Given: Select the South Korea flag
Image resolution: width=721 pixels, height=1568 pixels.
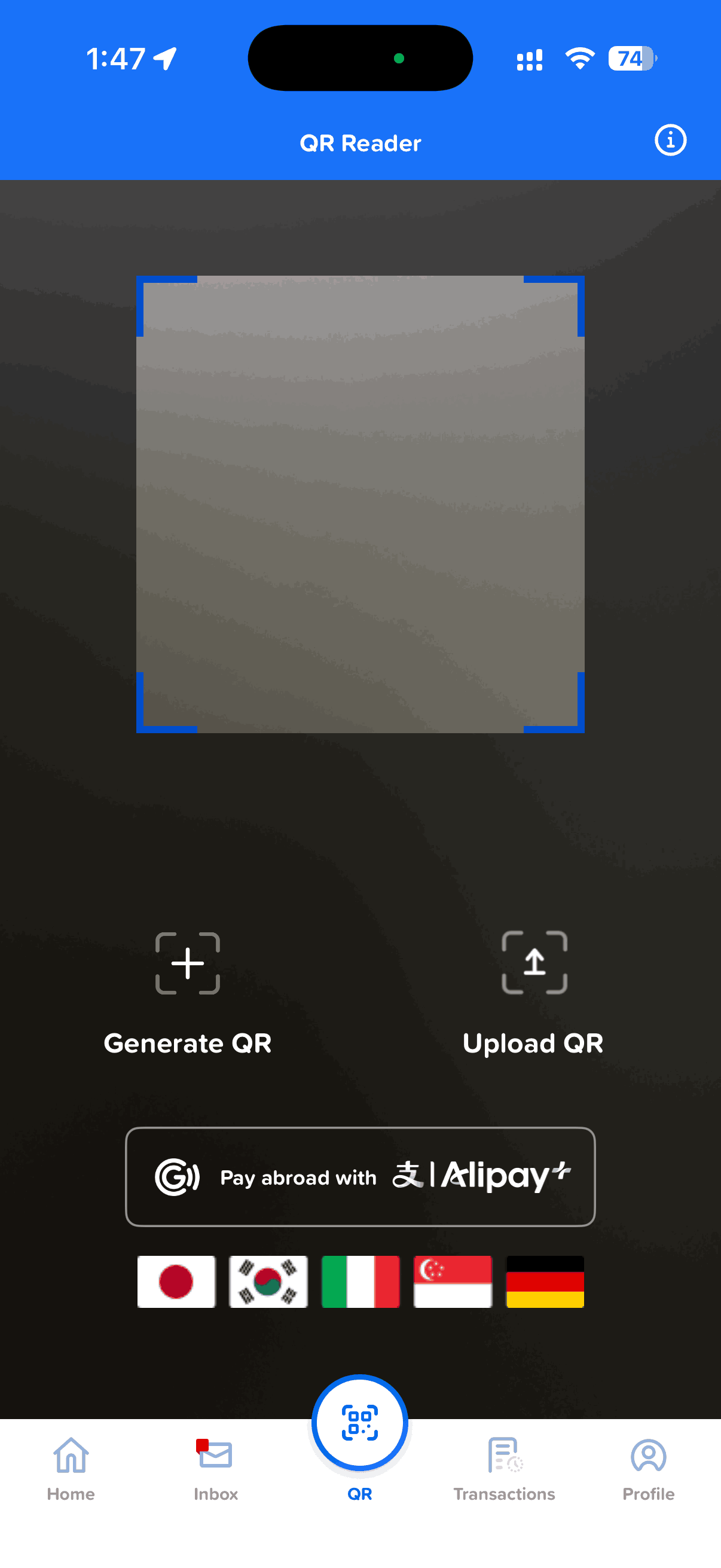Looking at the screenshot, I should (x=268, y=1280).
